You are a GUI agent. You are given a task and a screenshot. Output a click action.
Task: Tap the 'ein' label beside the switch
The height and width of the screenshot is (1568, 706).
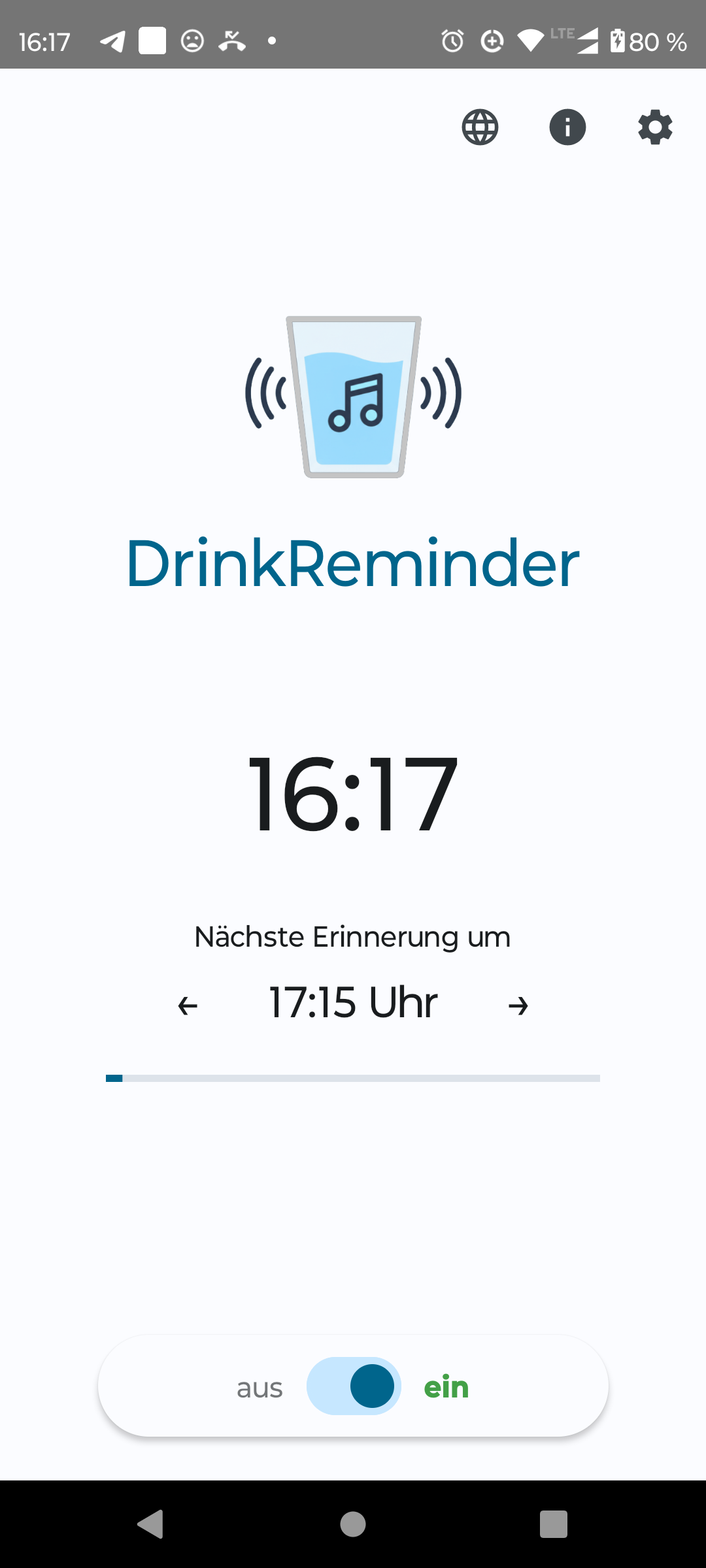click(446, 1386)
